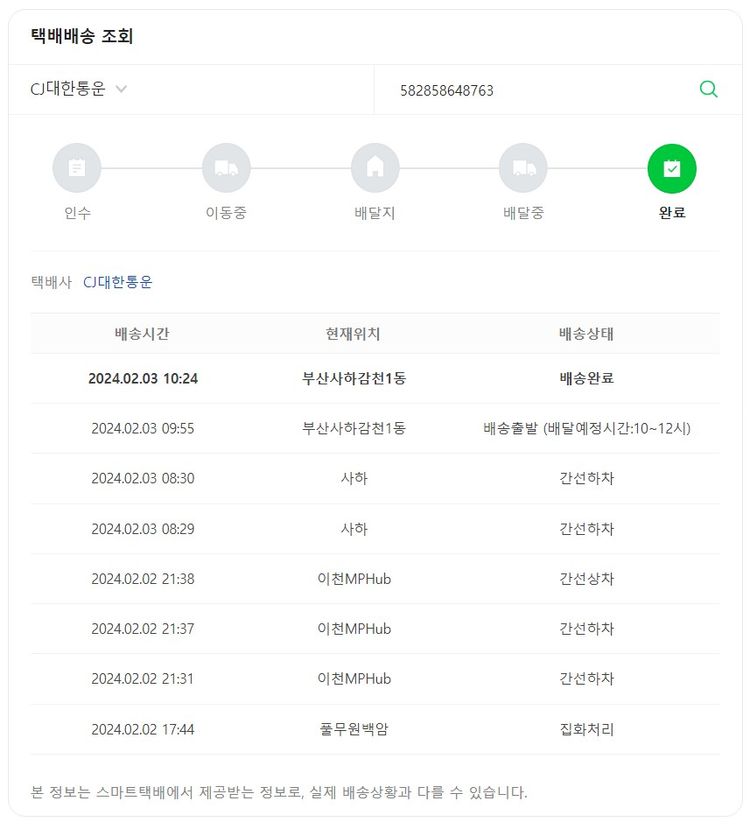This screenshot has height=824, width=750.
Task: Tap the tracking number input field
Action: pyautogui.click(x=530, y=90)
